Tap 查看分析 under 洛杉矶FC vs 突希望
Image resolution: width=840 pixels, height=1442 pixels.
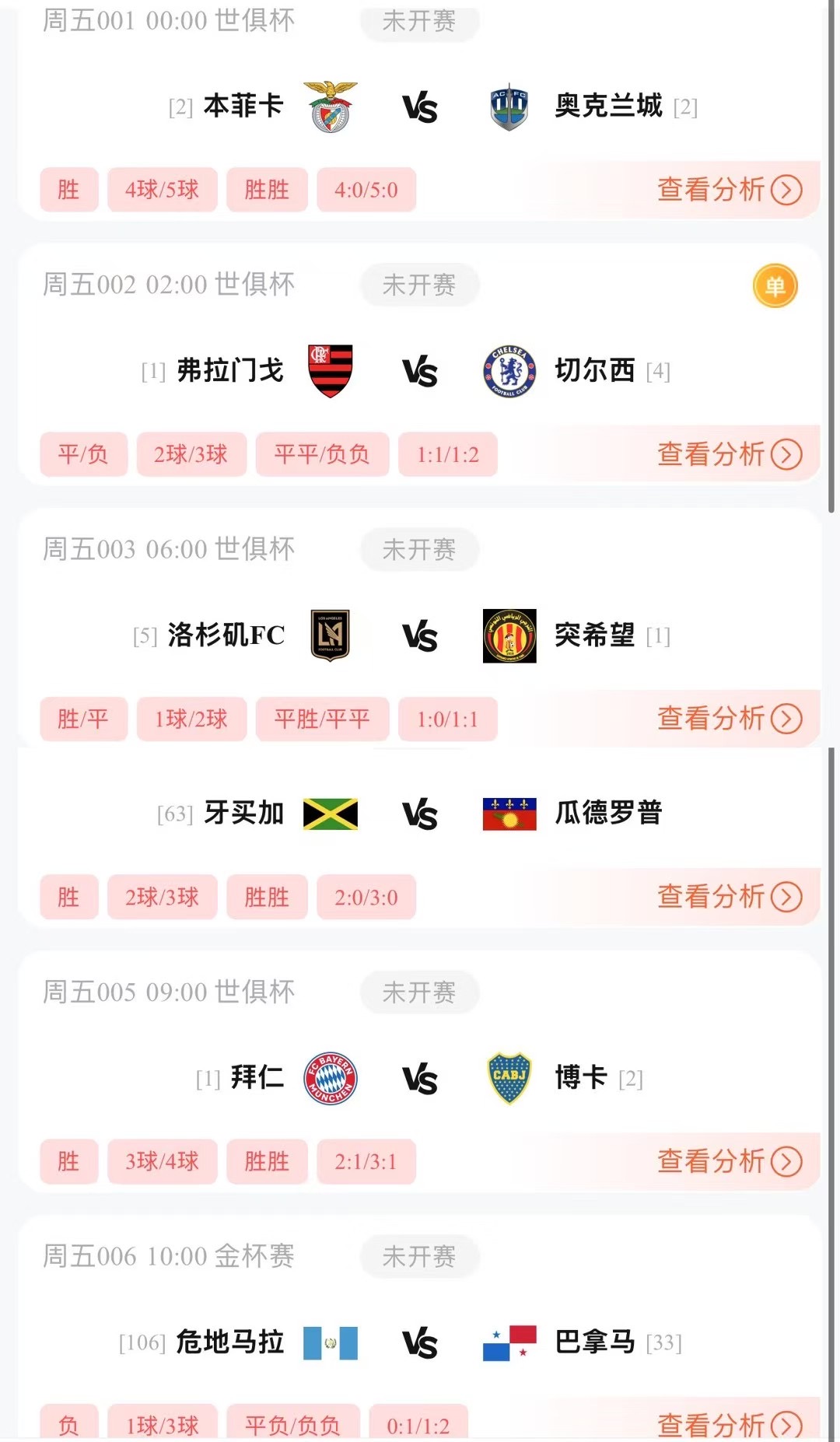729,719
